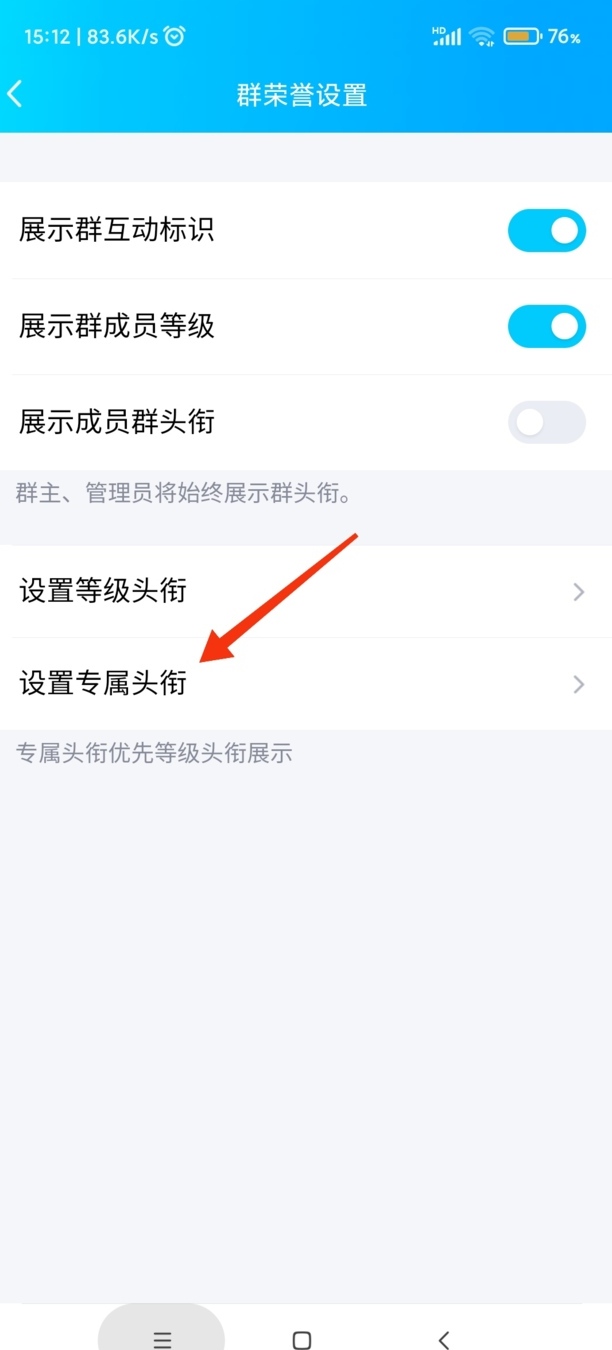Disable 展示群成员等级 switch
612x1350 pixels.
[546, 327]
